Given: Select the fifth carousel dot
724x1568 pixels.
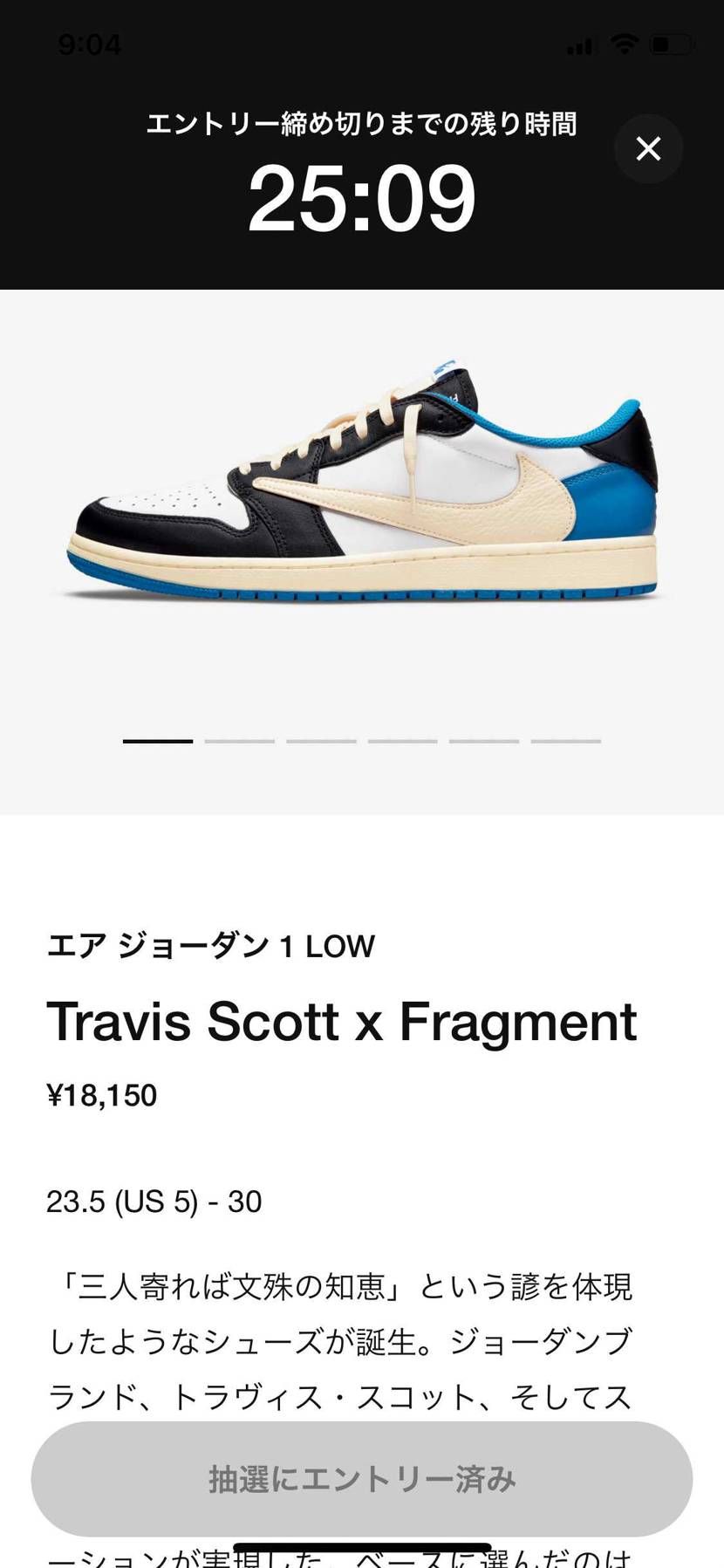Looking at the screenshot, I should pos(484,740).
